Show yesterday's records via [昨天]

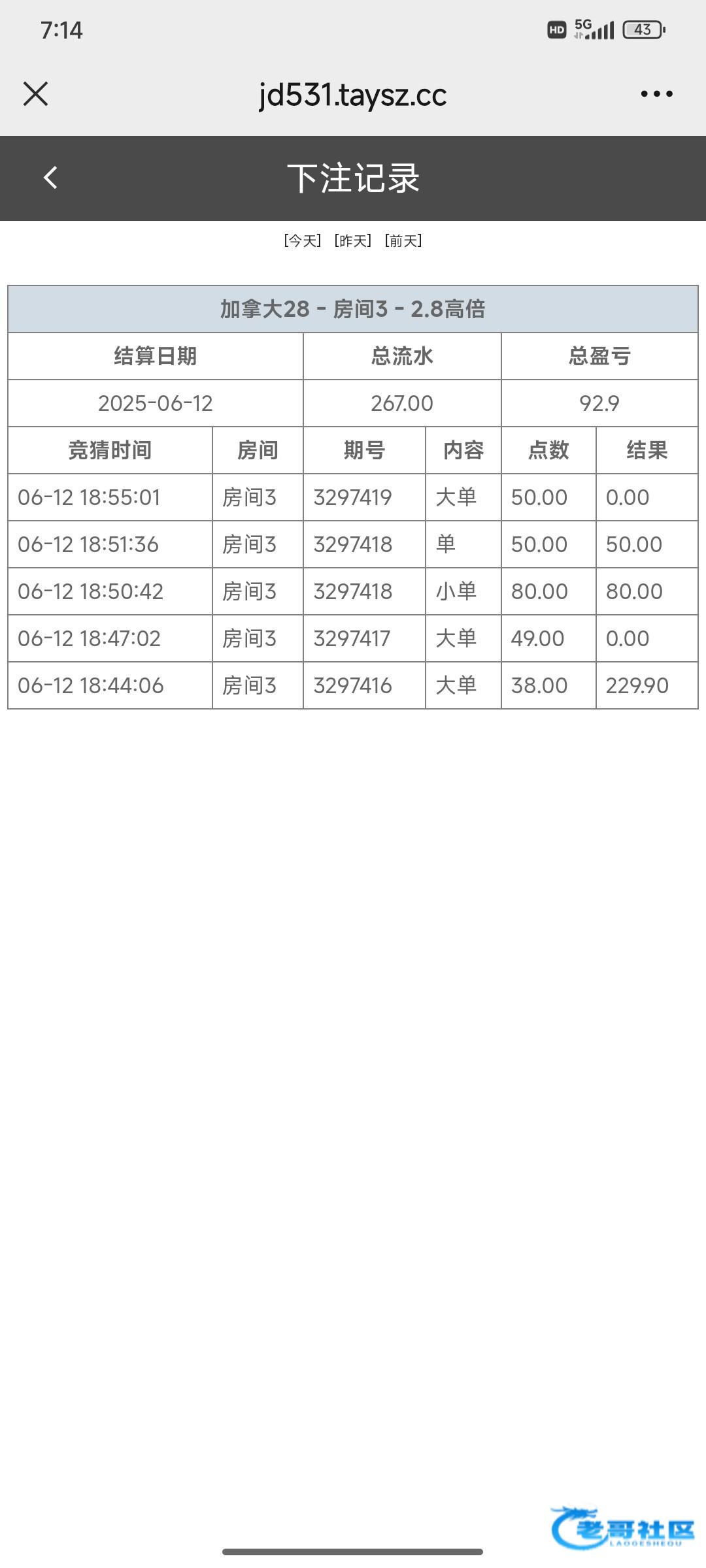click(x=353, y=241)
